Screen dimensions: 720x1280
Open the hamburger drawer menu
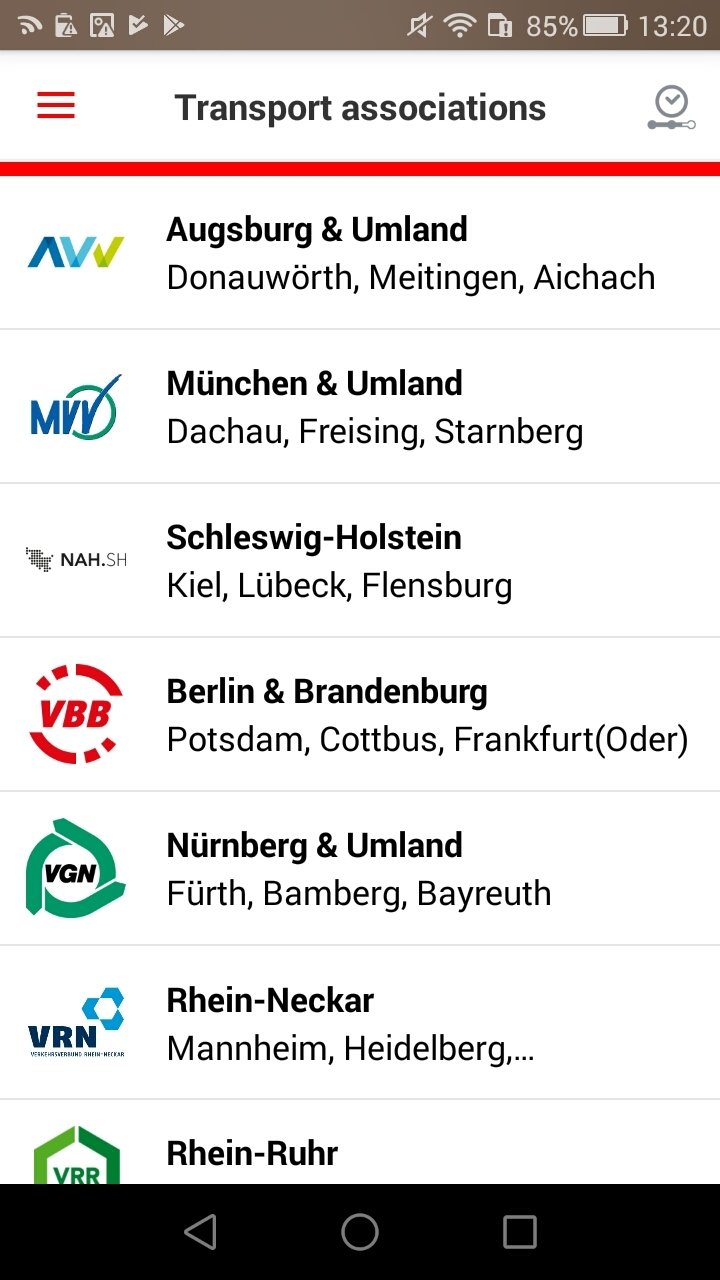pos(56,106)
